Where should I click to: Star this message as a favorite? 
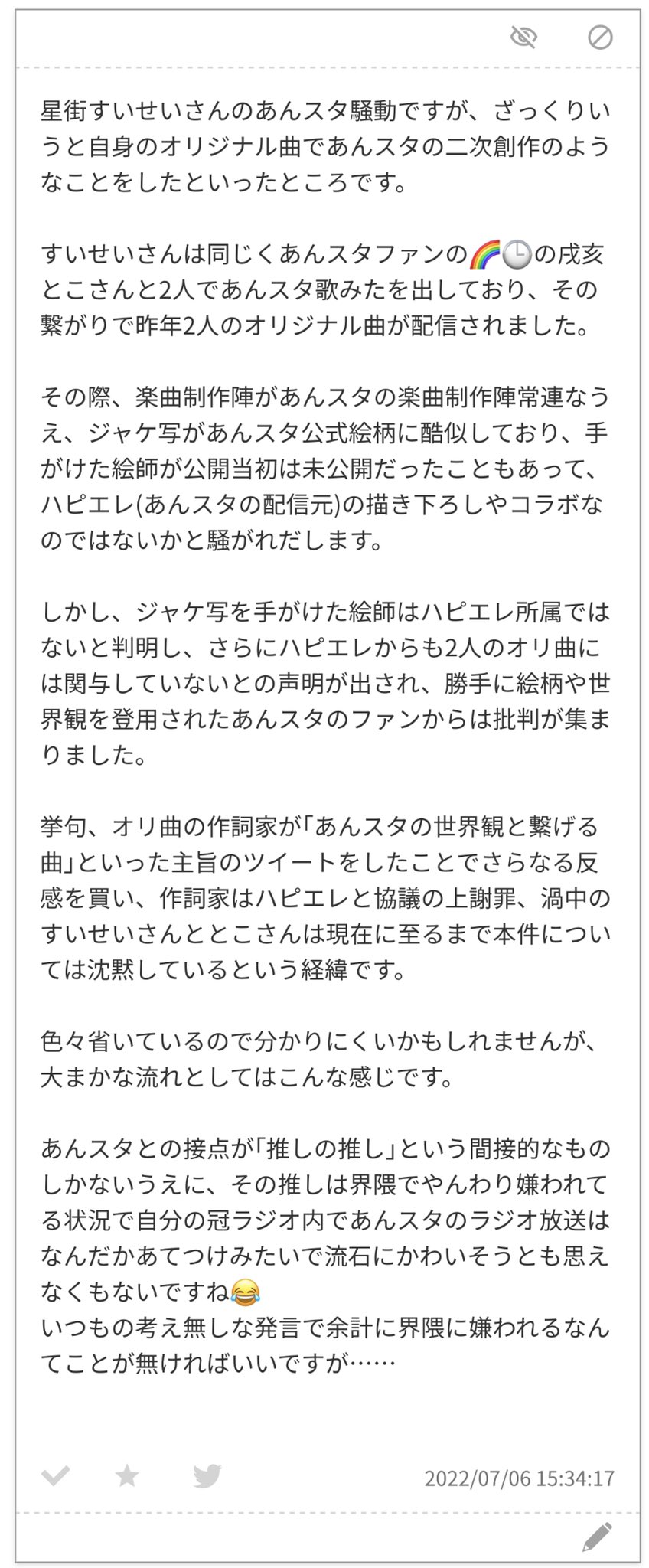point(127,1475)
